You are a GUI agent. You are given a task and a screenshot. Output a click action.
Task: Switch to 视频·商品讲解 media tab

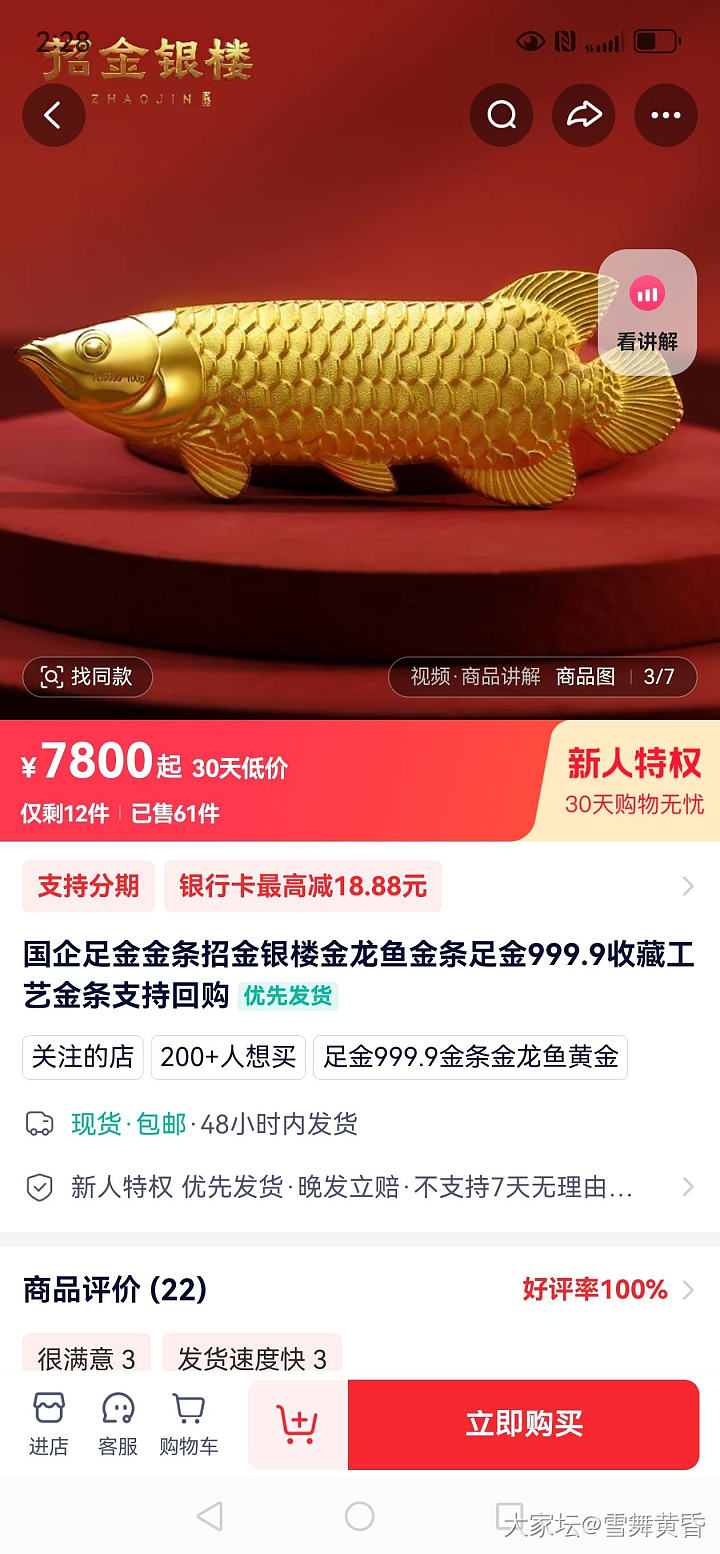click(x=475, y=677)
